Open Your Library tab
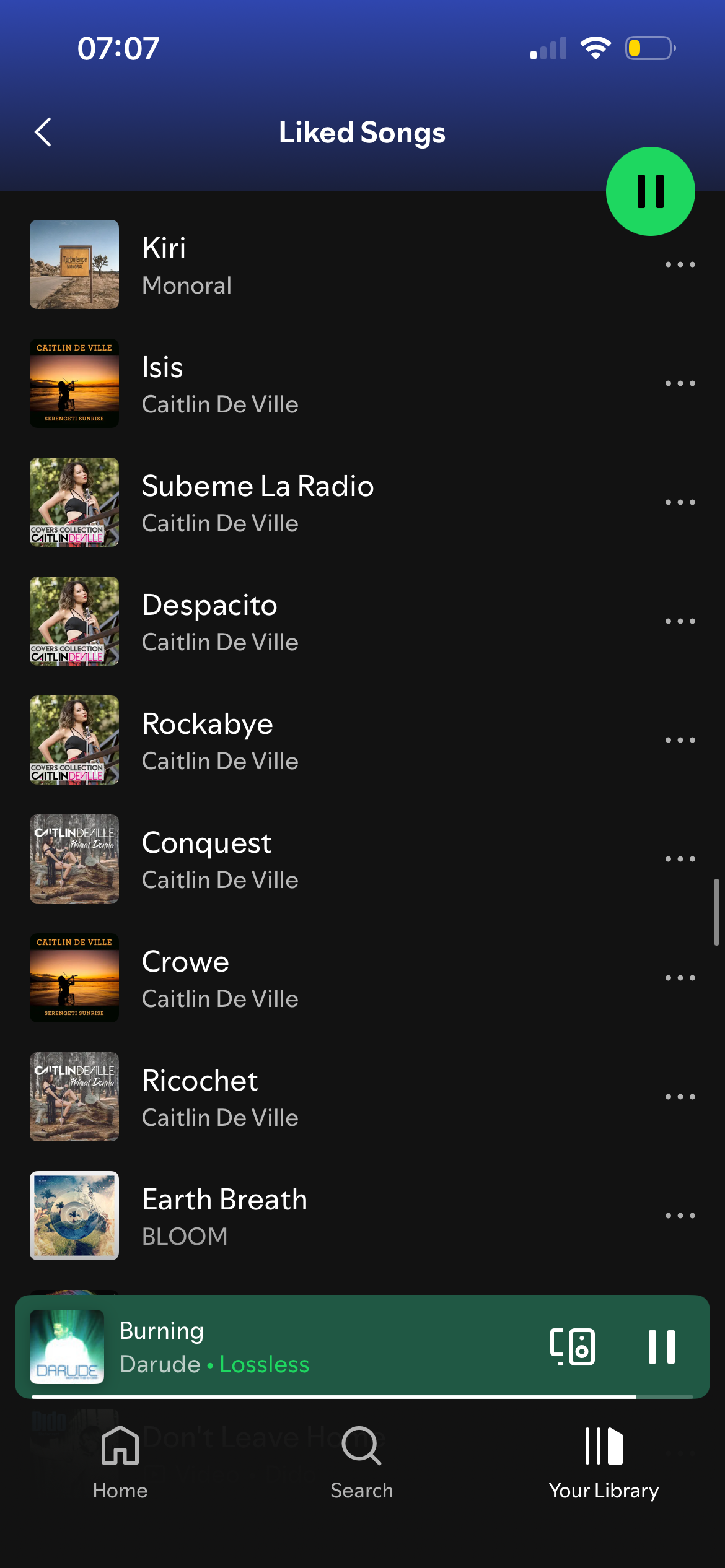 604,1463
